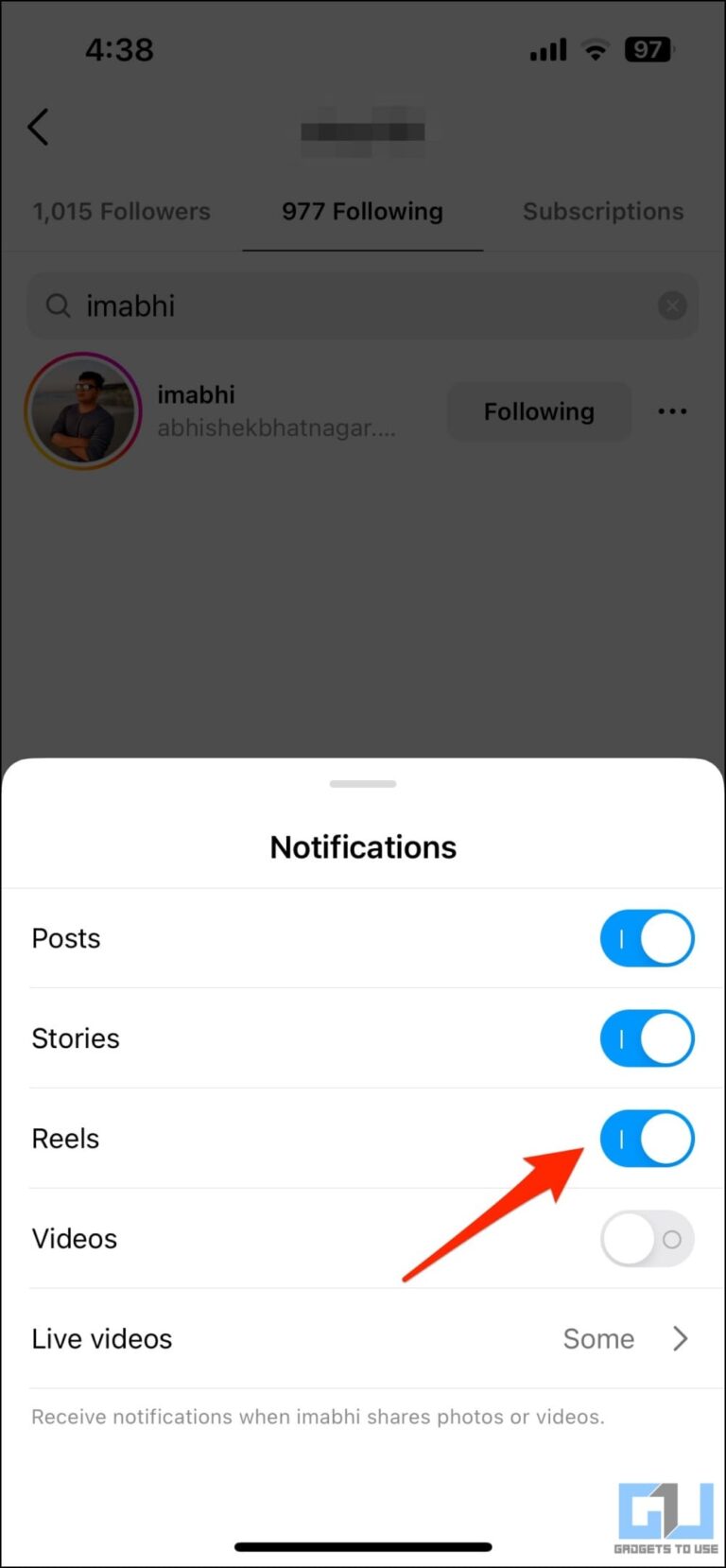Image resolution: width=726 pixels, height=1568 pixels.
Task: Open imabhi's account from the search results
Action: click(196, 394)
